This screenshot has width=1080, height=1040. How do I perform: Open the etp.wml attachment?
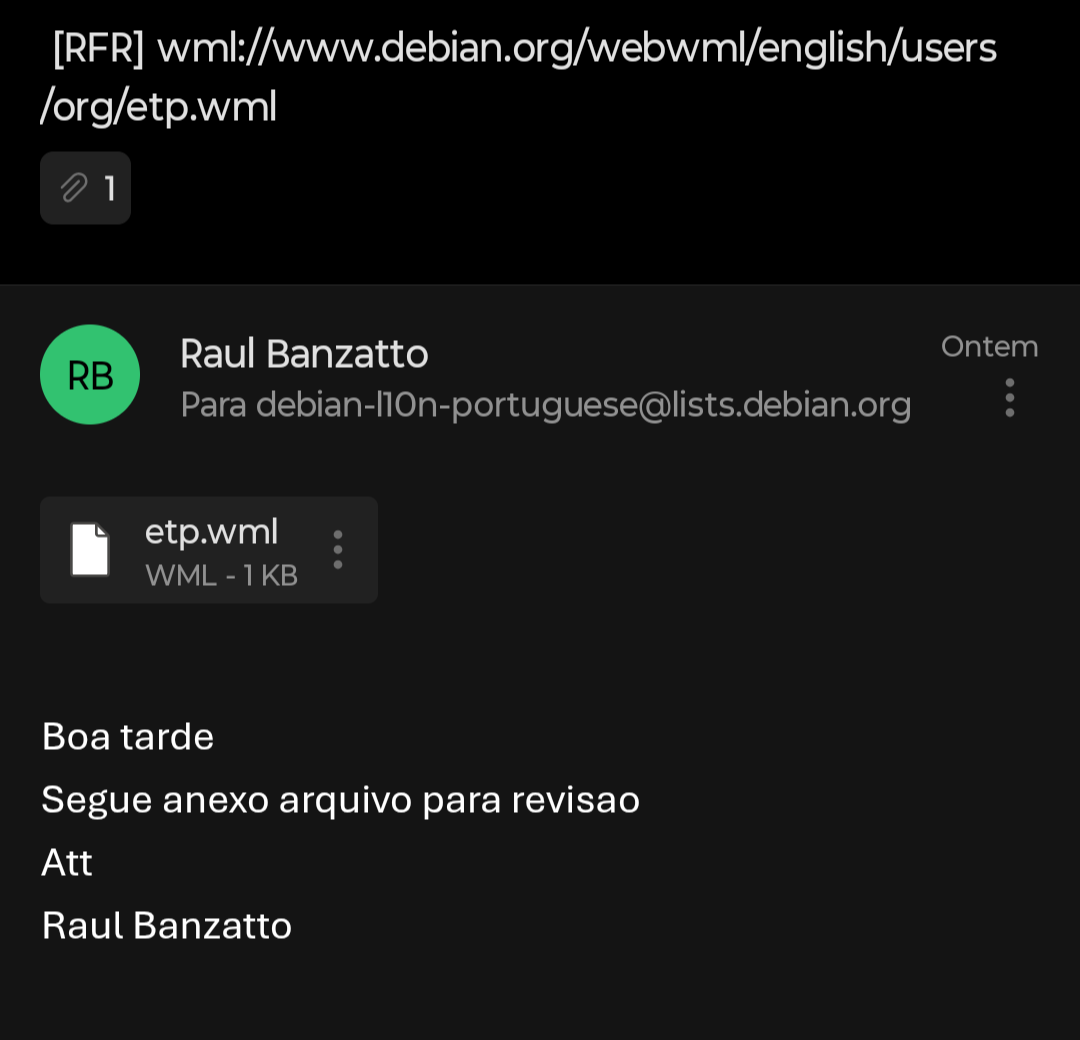(190, 550)
